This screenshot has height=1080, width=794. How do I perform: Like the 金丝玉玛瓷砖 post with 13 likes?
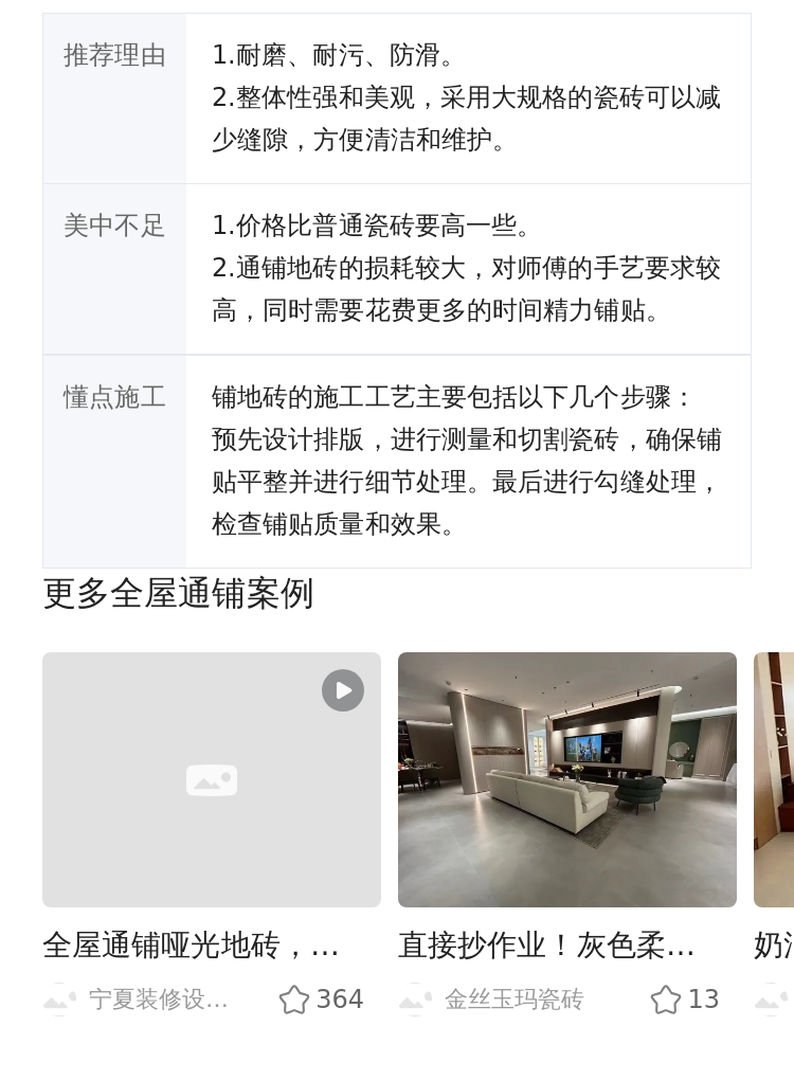(x=666, y=999)
